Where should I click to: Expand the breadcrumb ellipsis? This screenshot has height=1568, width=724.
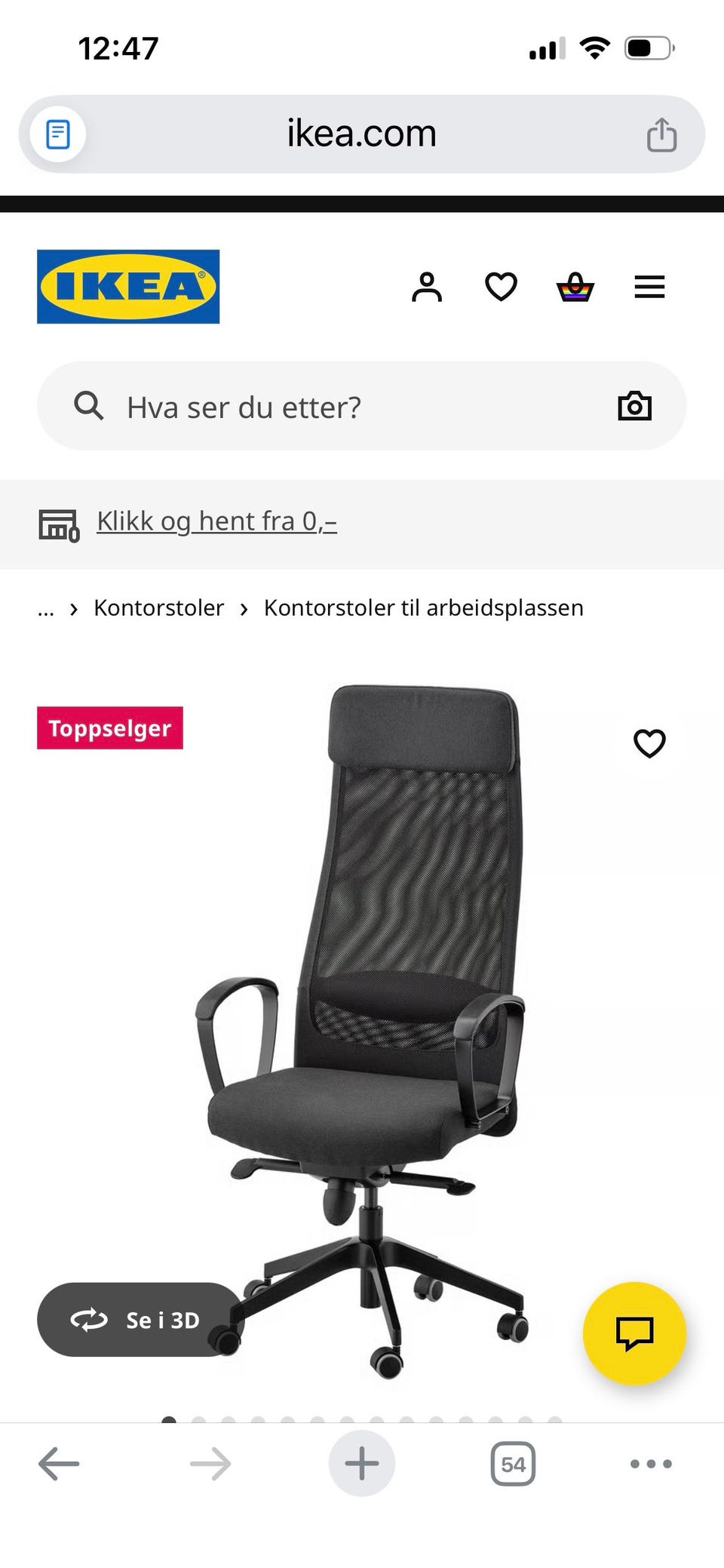pyautogui.click(x=46, y=608)
